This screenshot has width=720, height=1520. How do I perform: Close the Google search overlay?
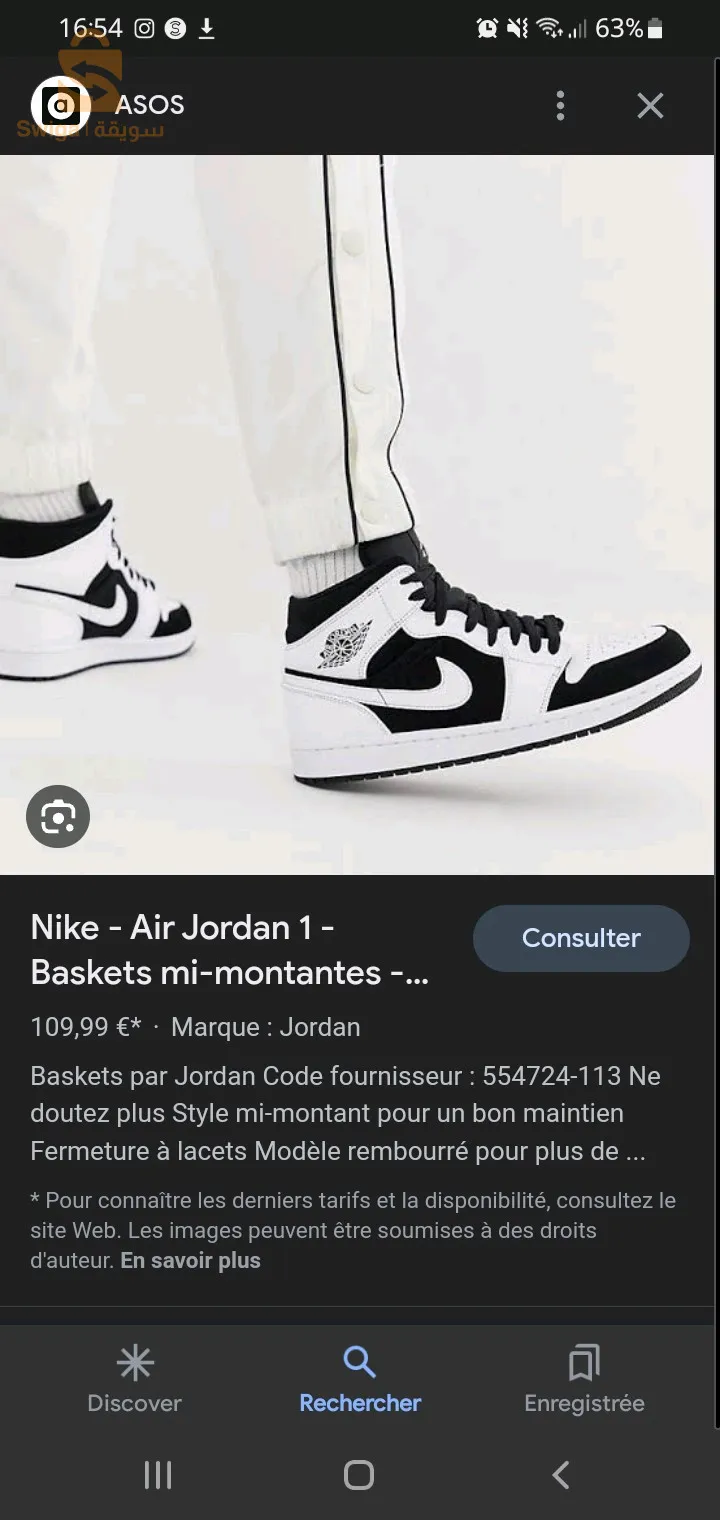point(650,105)
